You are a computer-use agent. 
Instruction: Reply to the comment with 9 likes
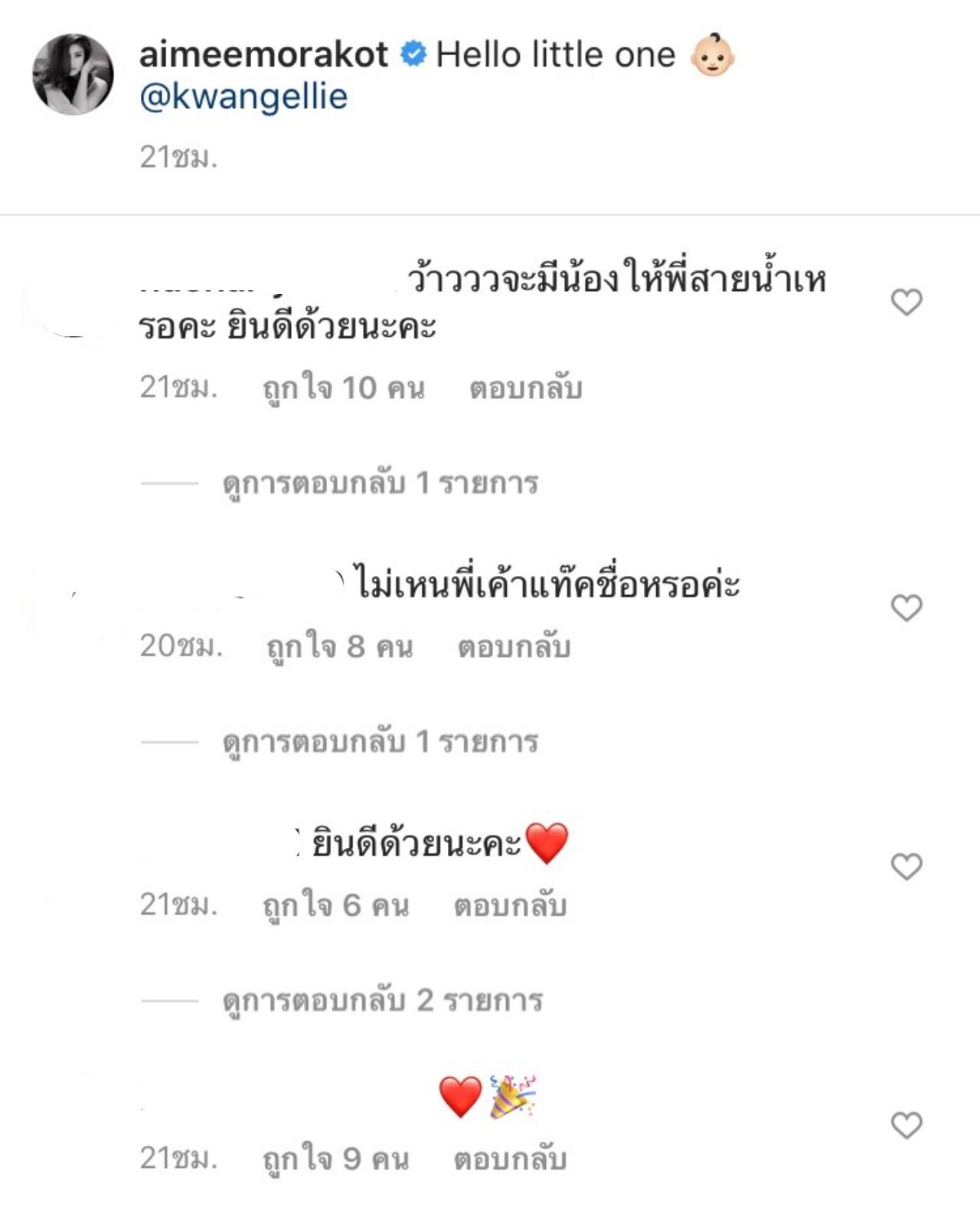pos(510,1159)
